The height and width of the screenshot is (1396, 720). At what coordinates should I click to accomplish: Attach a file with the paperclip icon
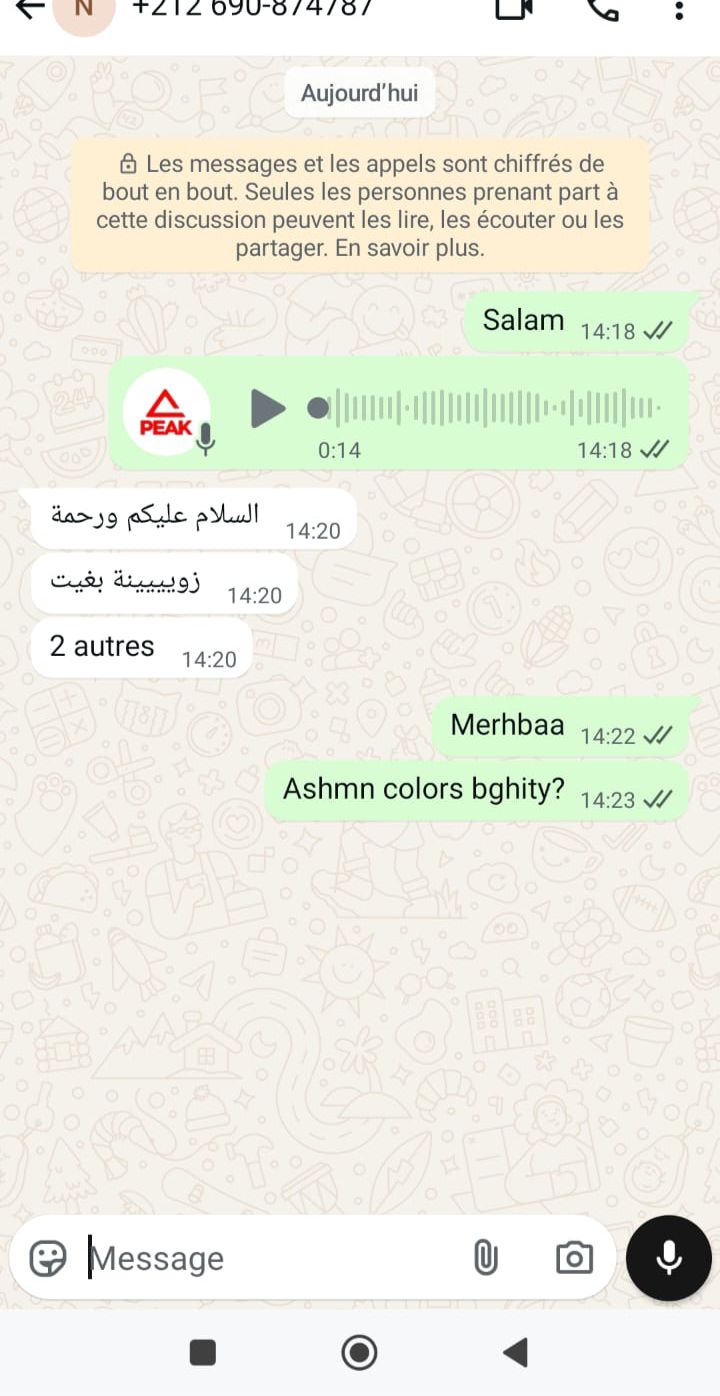click(485, 1258)
